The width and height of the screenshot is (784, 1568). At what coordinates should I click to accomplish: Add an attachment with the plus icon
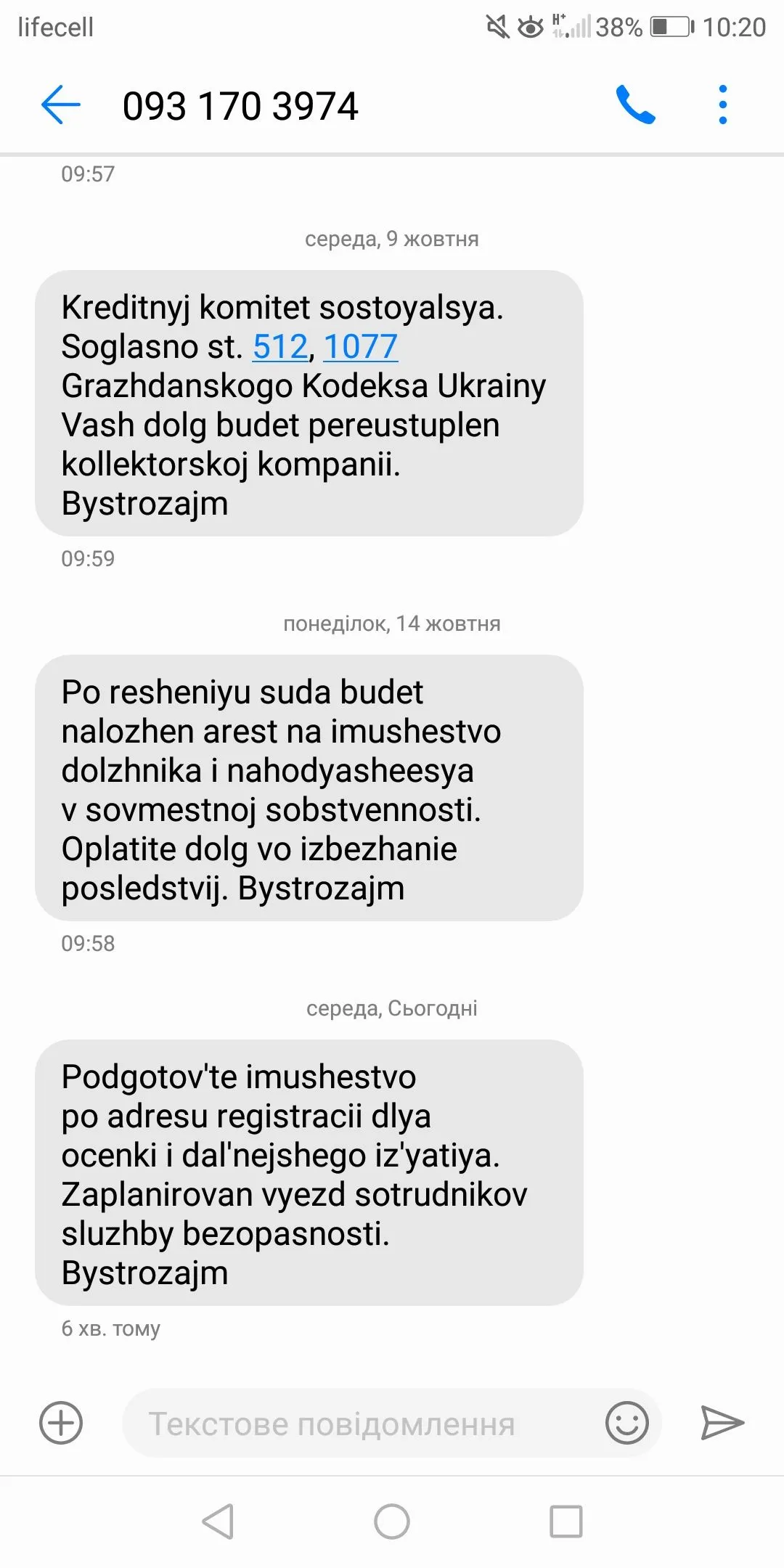point(61,1423)
